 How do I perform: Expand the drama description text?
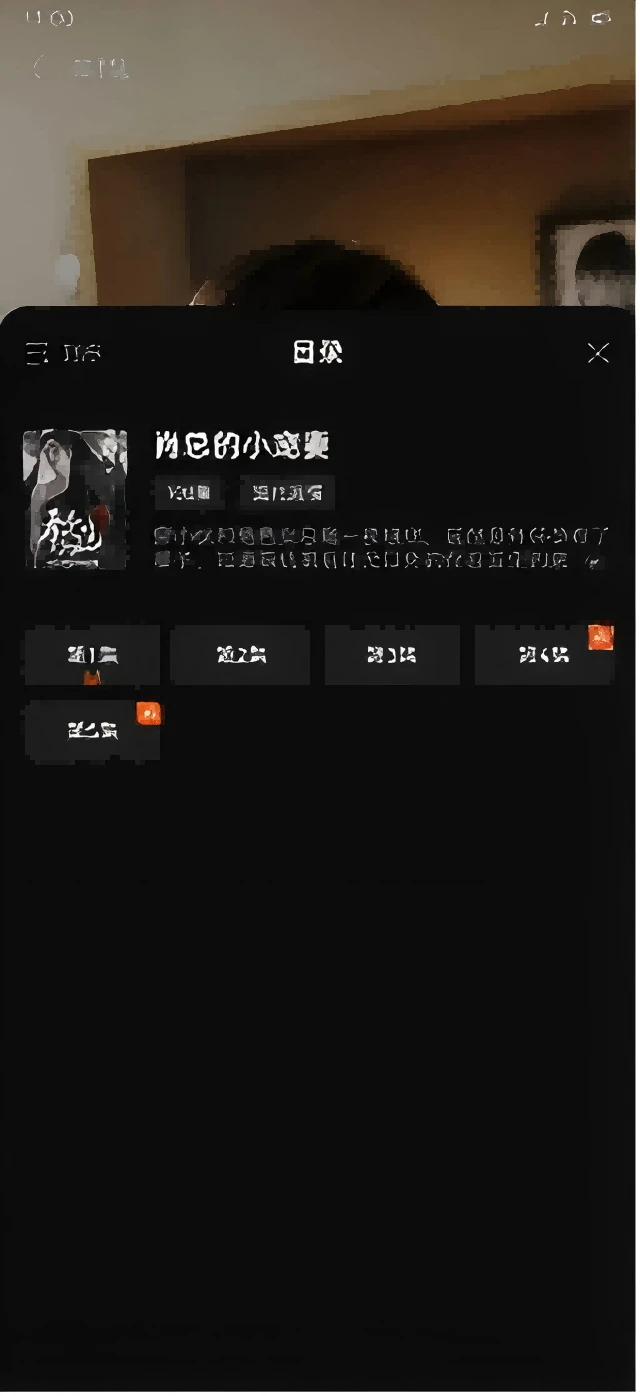[595, 561]
